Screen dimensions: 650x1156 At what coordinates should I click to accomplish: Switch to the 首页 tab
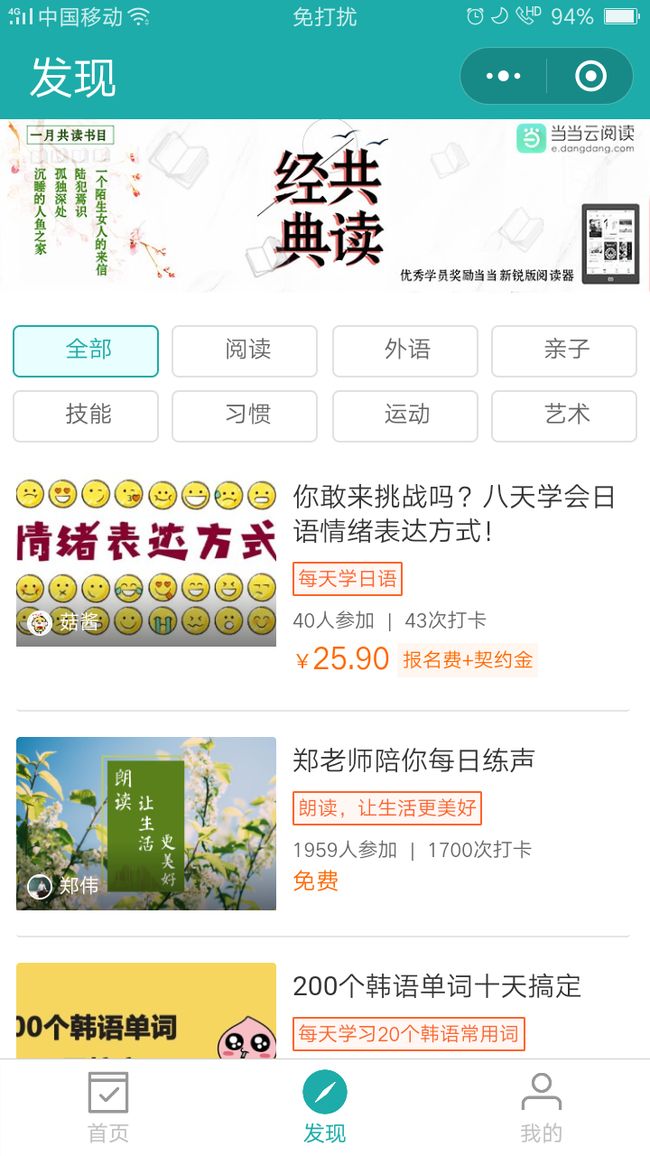108,1108
